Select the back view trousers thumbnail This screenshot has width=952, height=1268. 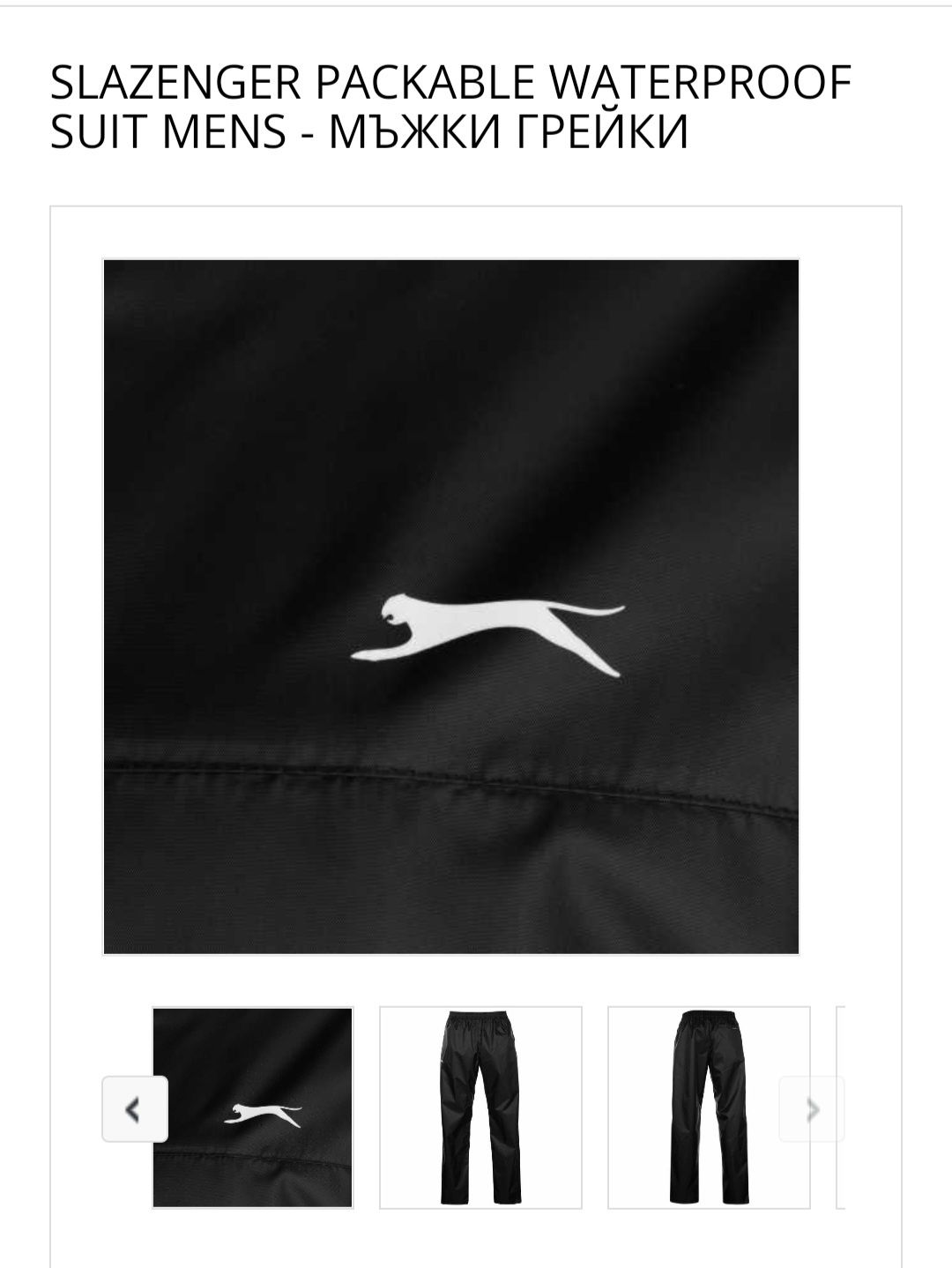tap(708, 1107)
